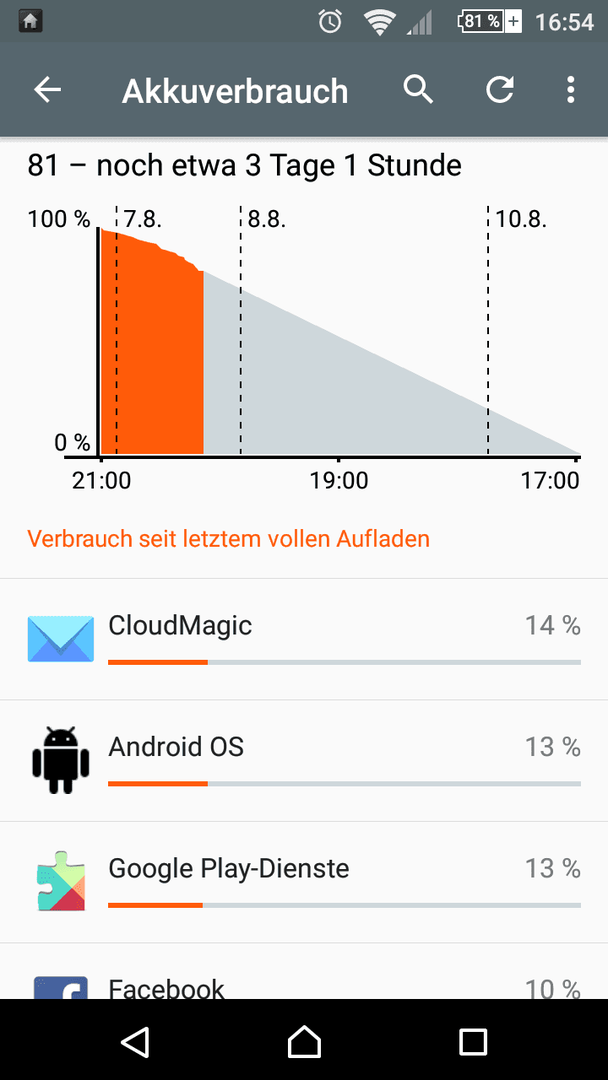Open CloudMagic battery usage details
The width and height of the screenshot is (608, 1080).
pyautogui.click(x=304, y=640)
